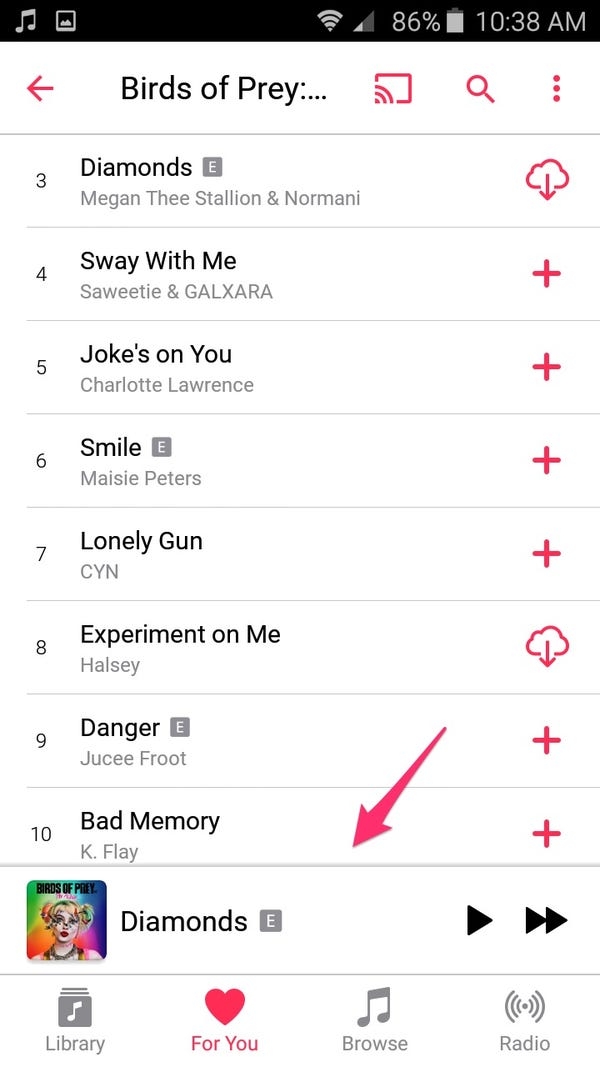Screen dimensions: 600x1067
Task: Add Lonely Gun to library
Action: point(546,553)
